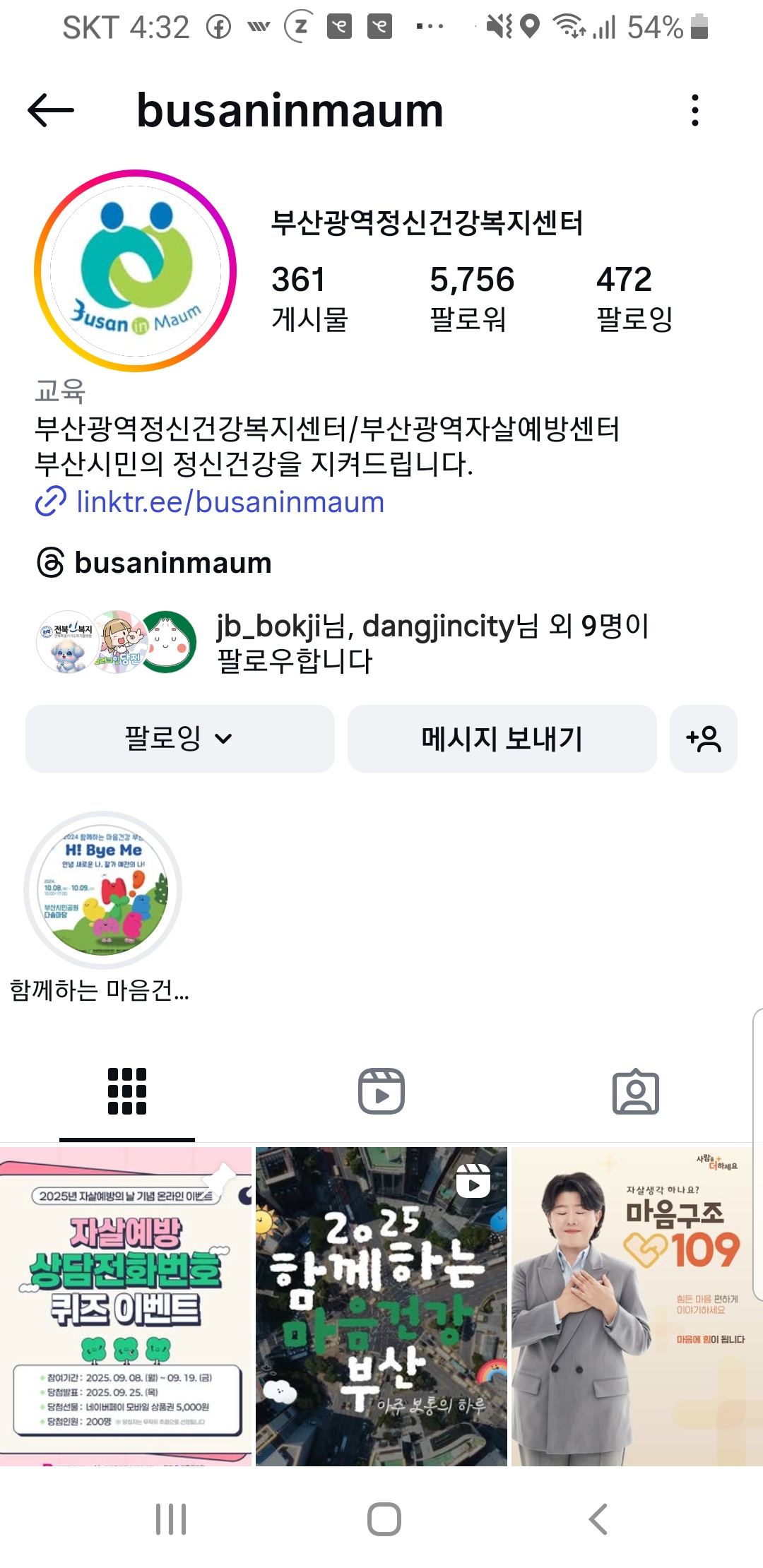Image resolution: width=763 pixels, height=1568 pixels.
Task: Show suggested accounts with add-person icon
Action: point(703,739)
